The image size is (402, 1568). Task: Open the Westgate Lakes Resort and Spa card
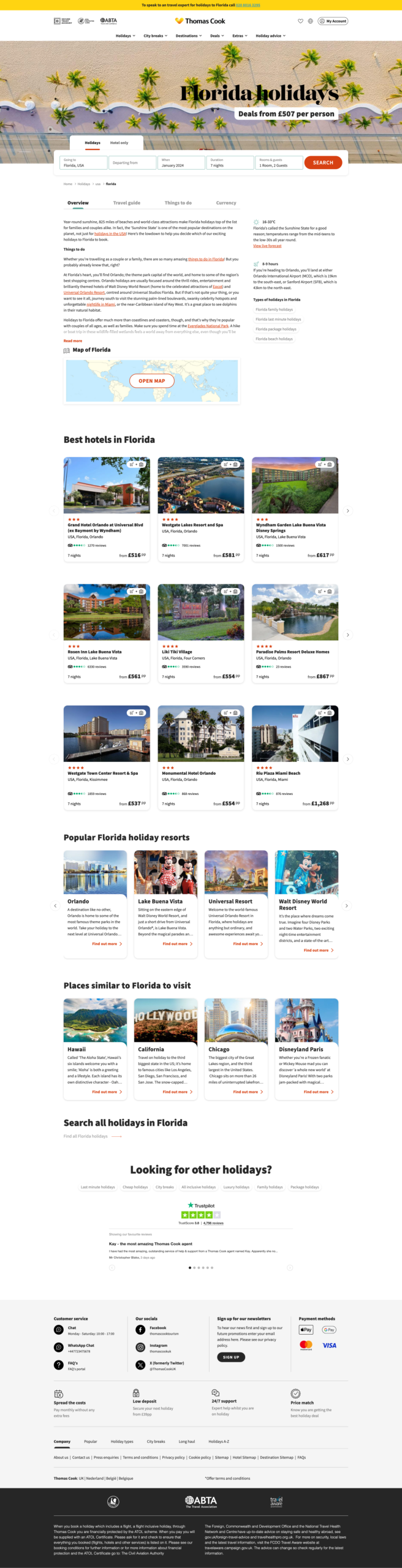coord(200,508)
